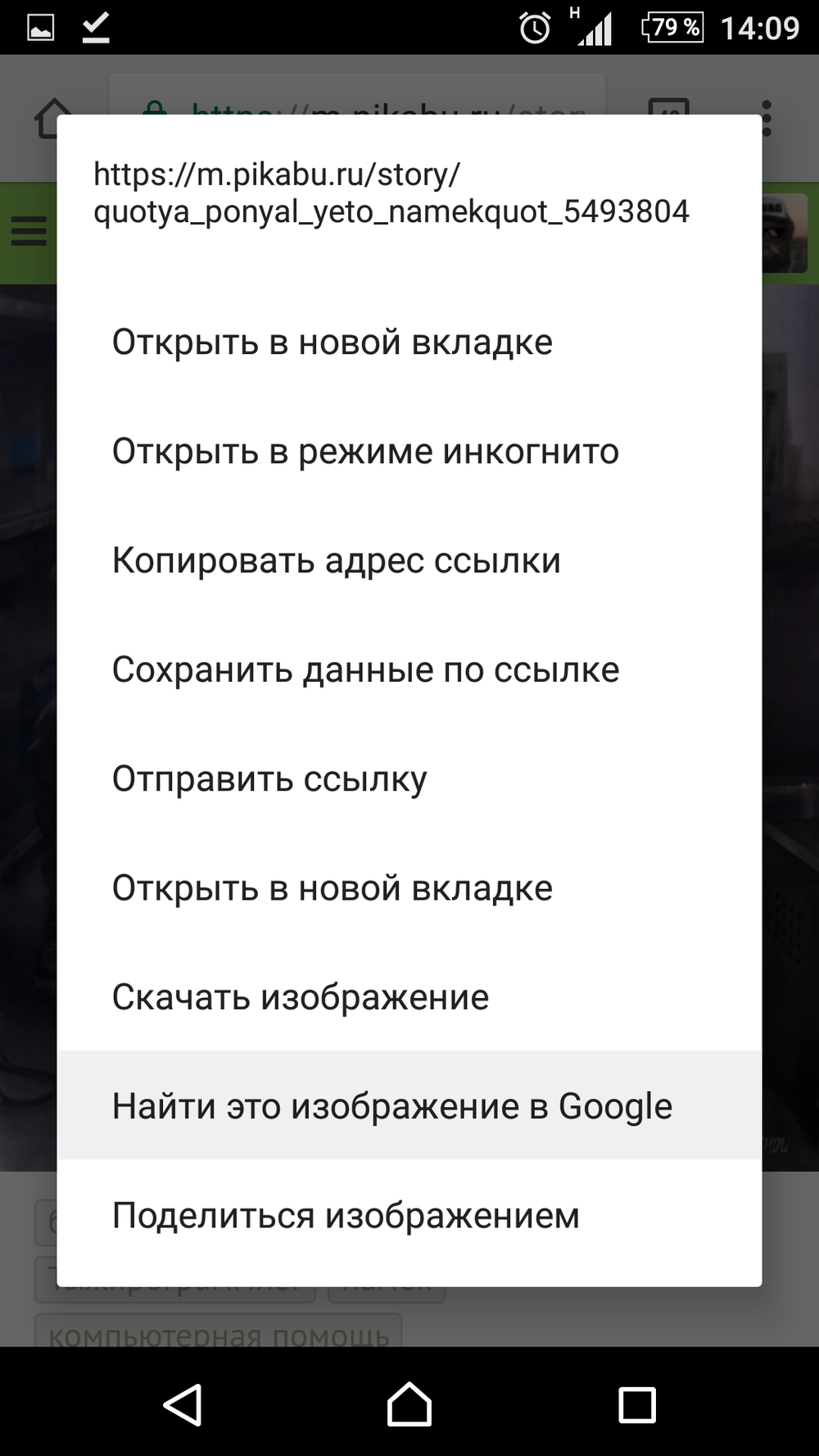This screenshot has width=819, height=1456.
Task: Tap 'Сохранить данные по ссылке'
Action: [x=365, y=669]
